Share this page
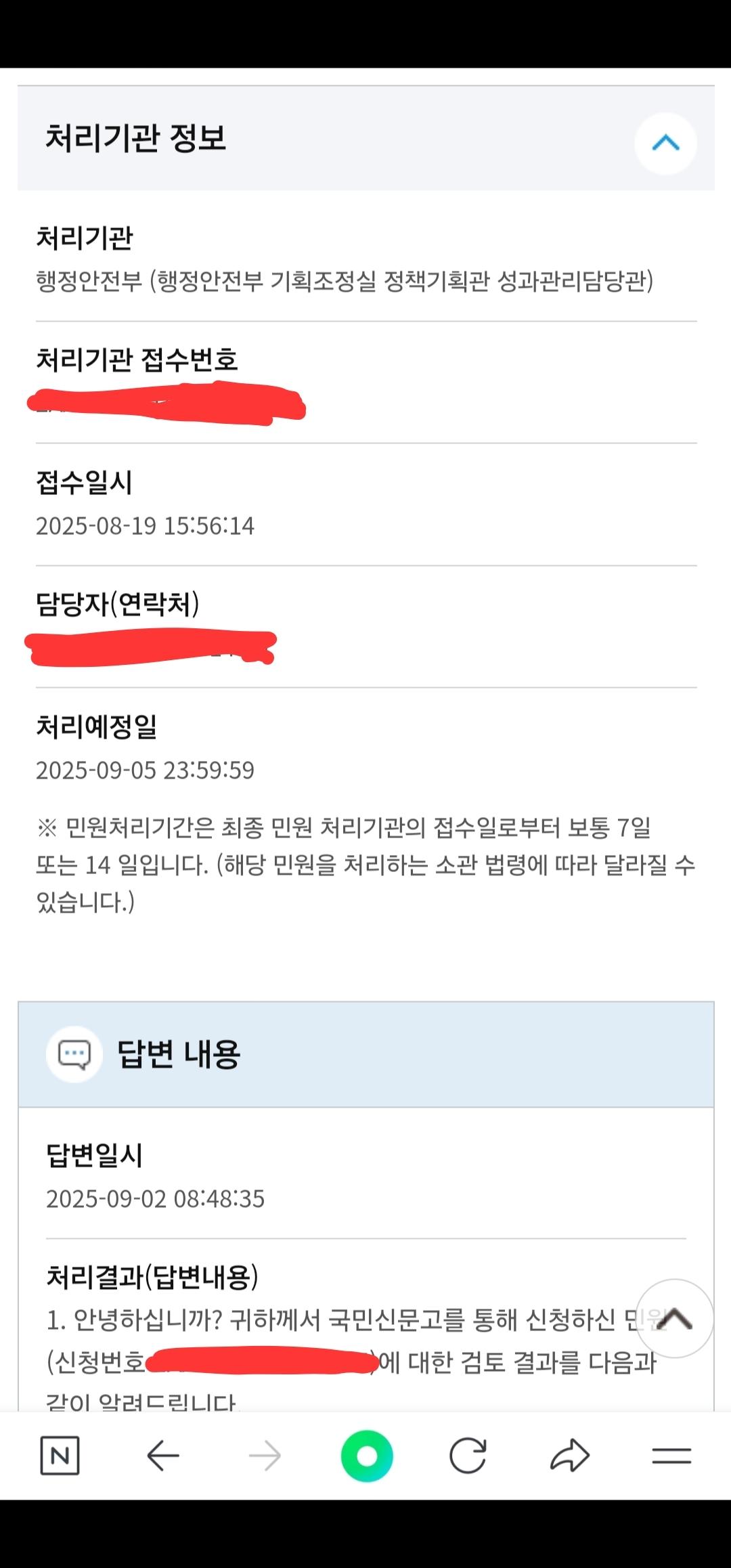This screenshot has height=1568, width=731. (570, 1455)
